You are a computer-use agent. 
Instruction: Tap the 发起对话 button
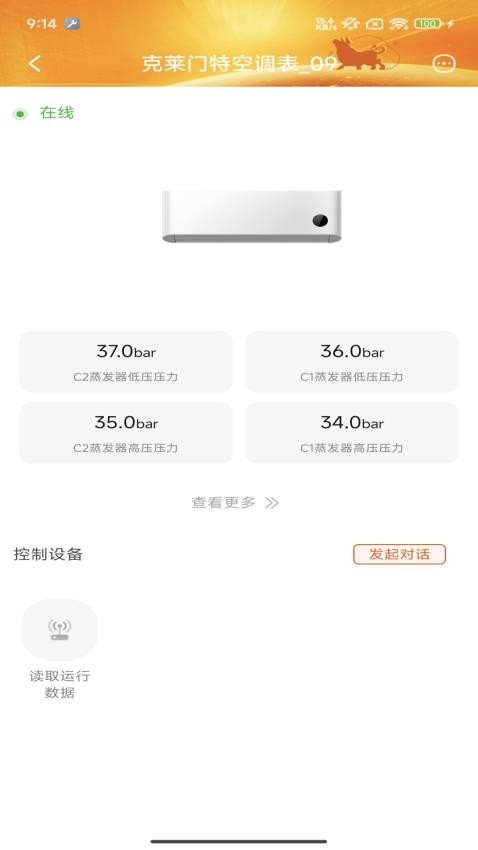point(399,554)
